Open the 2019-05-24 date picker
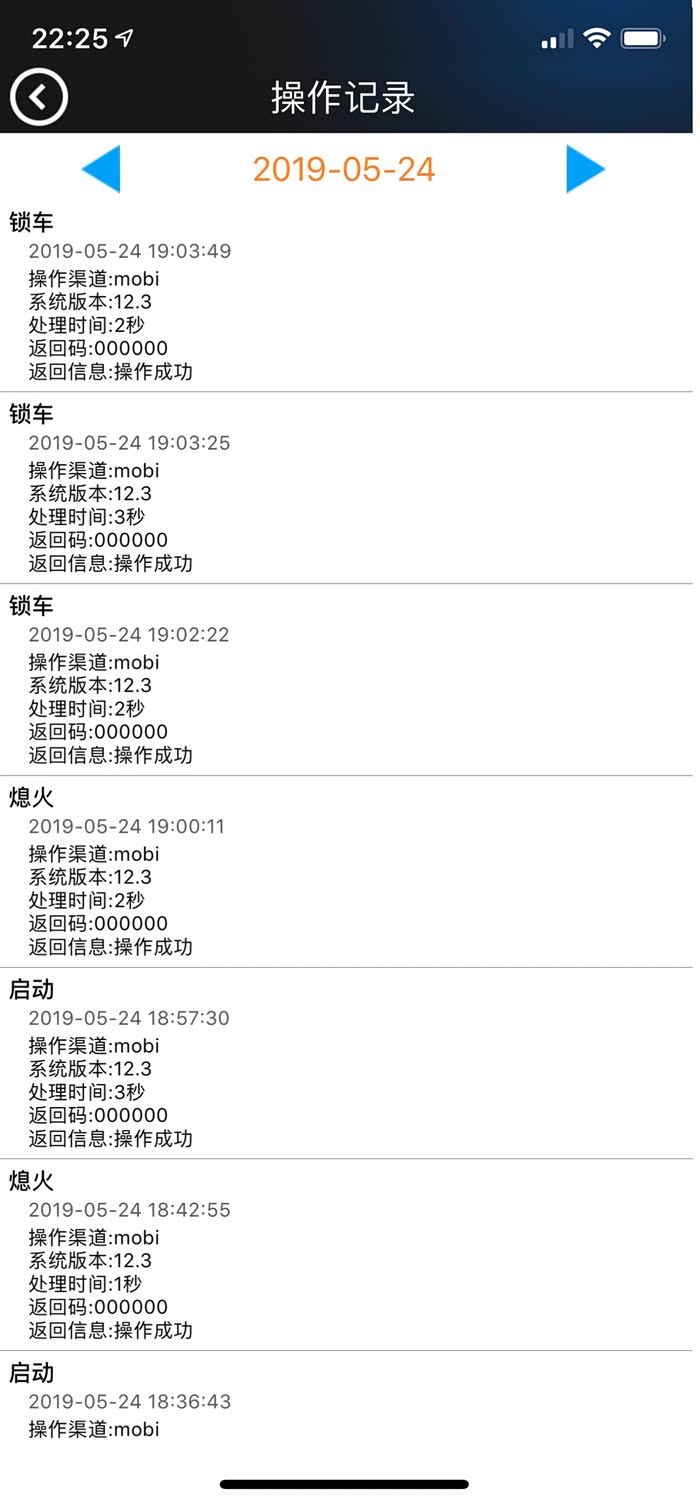Viewport: 700px width, 1498px height. click(x=344, y=169)
